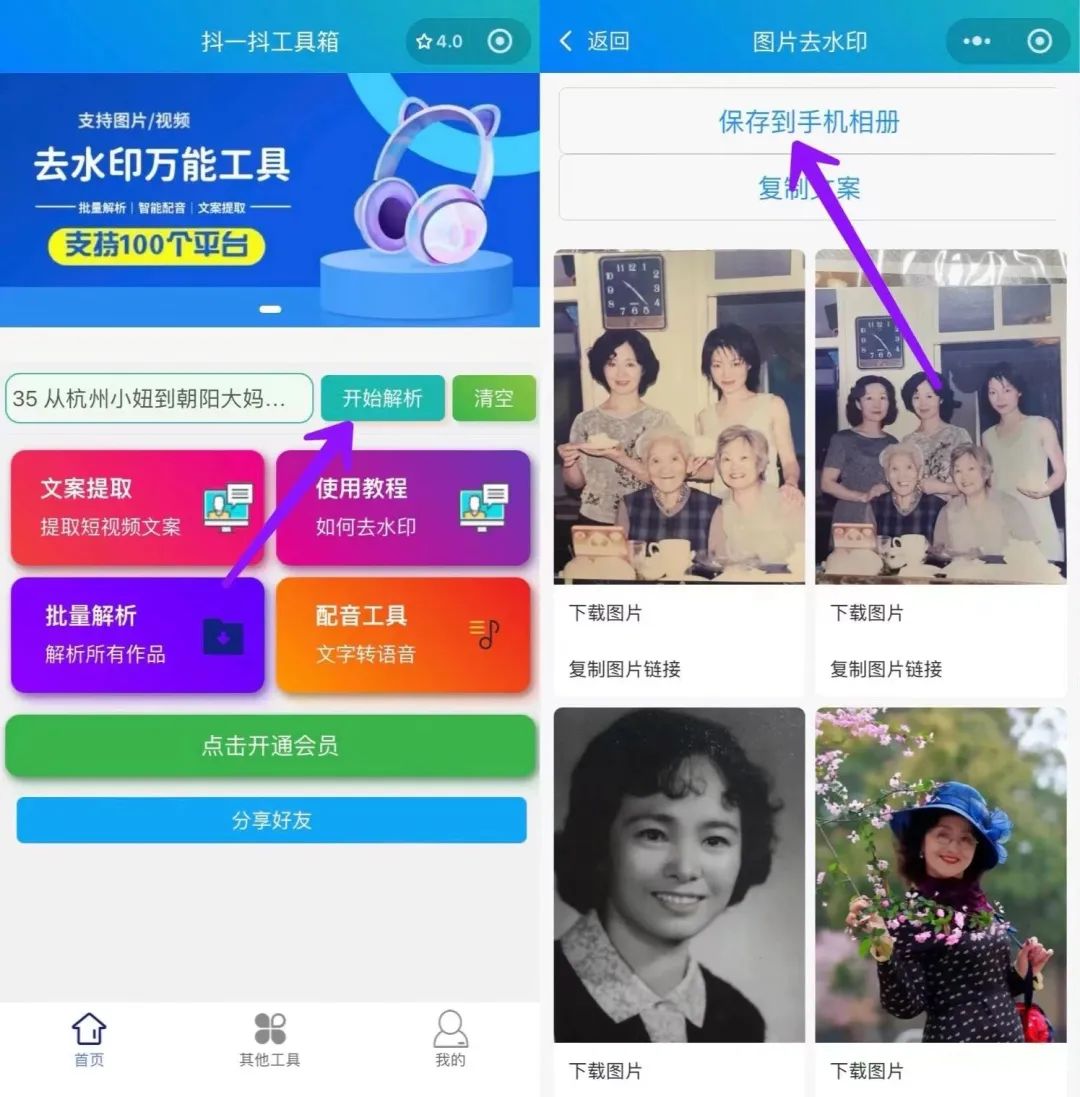Open the 文案提取 card
The height and width of the screenshot is (1097, 1080).
[x=137, y=507]
